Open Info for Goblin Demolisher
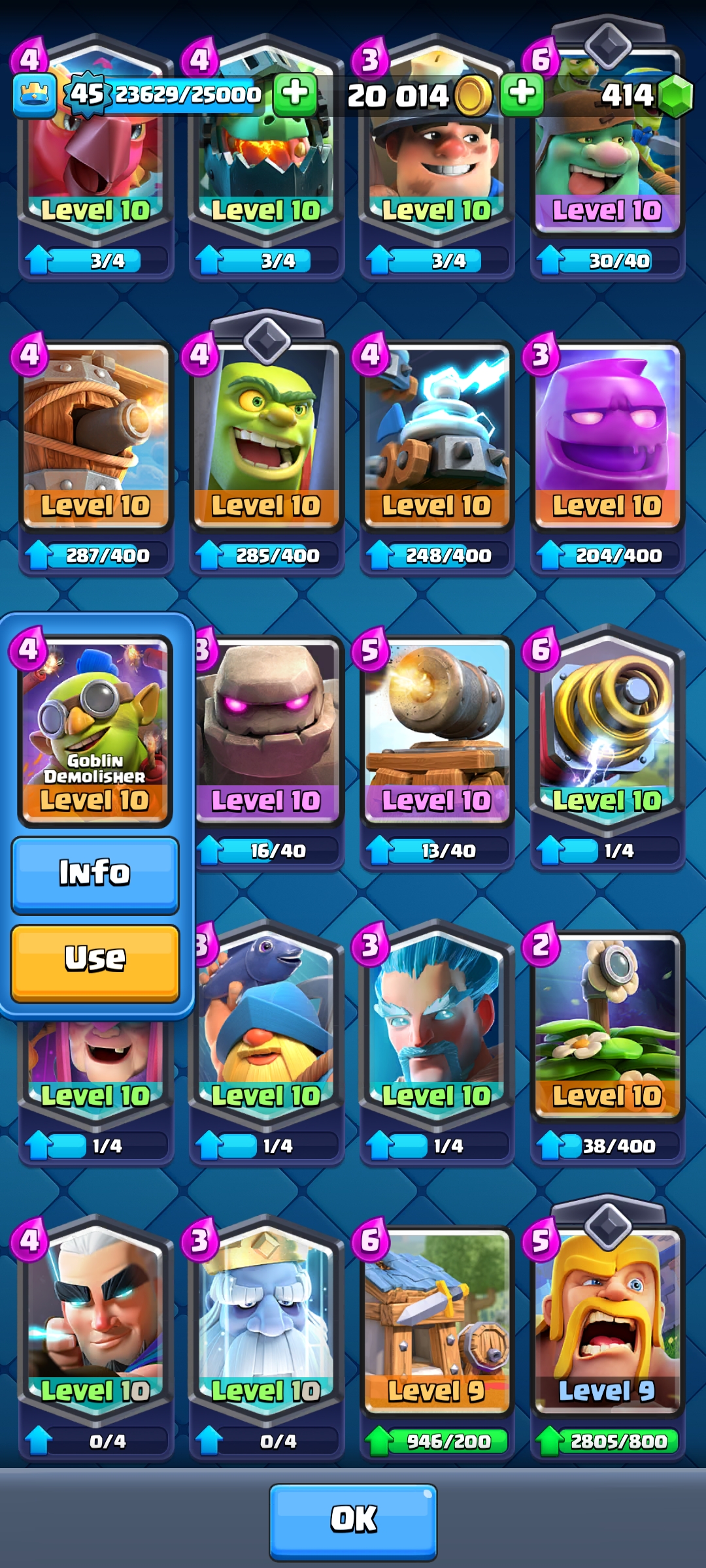This screenshot has height=1568, width=706. 95,874
